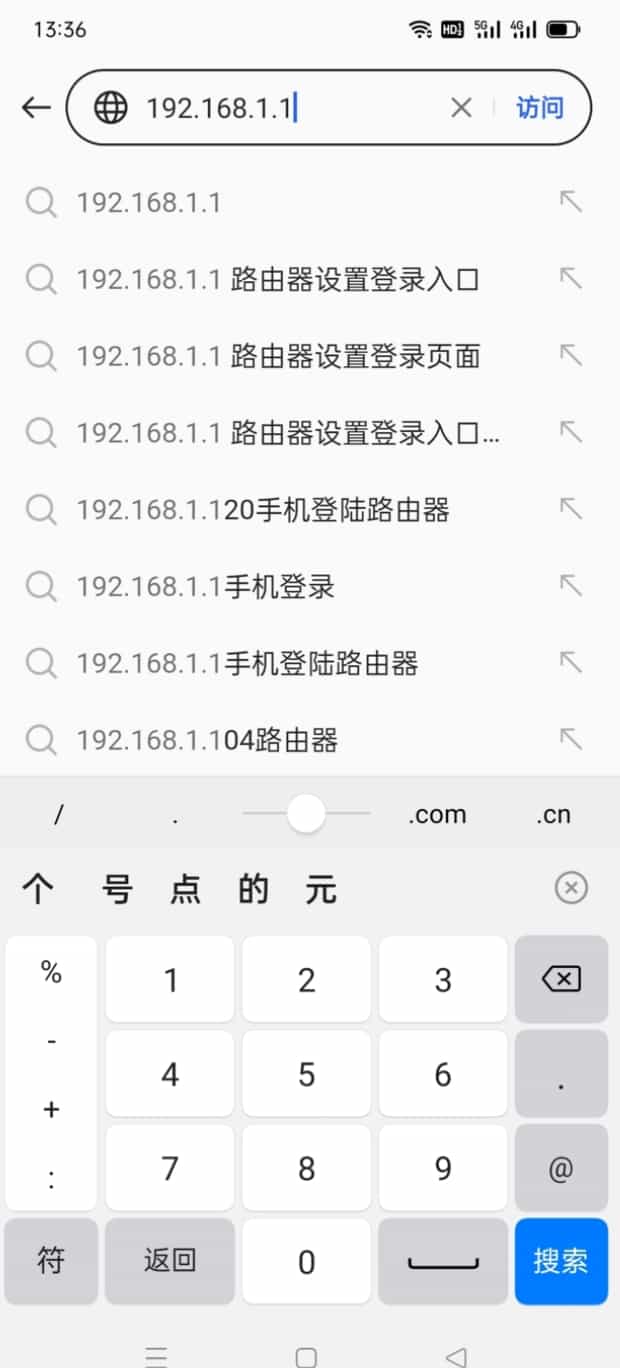Viewport: 620px width, 1368px height.
Task: Insert .cn from the shortcut bar
Action: (x=553, y=815)
